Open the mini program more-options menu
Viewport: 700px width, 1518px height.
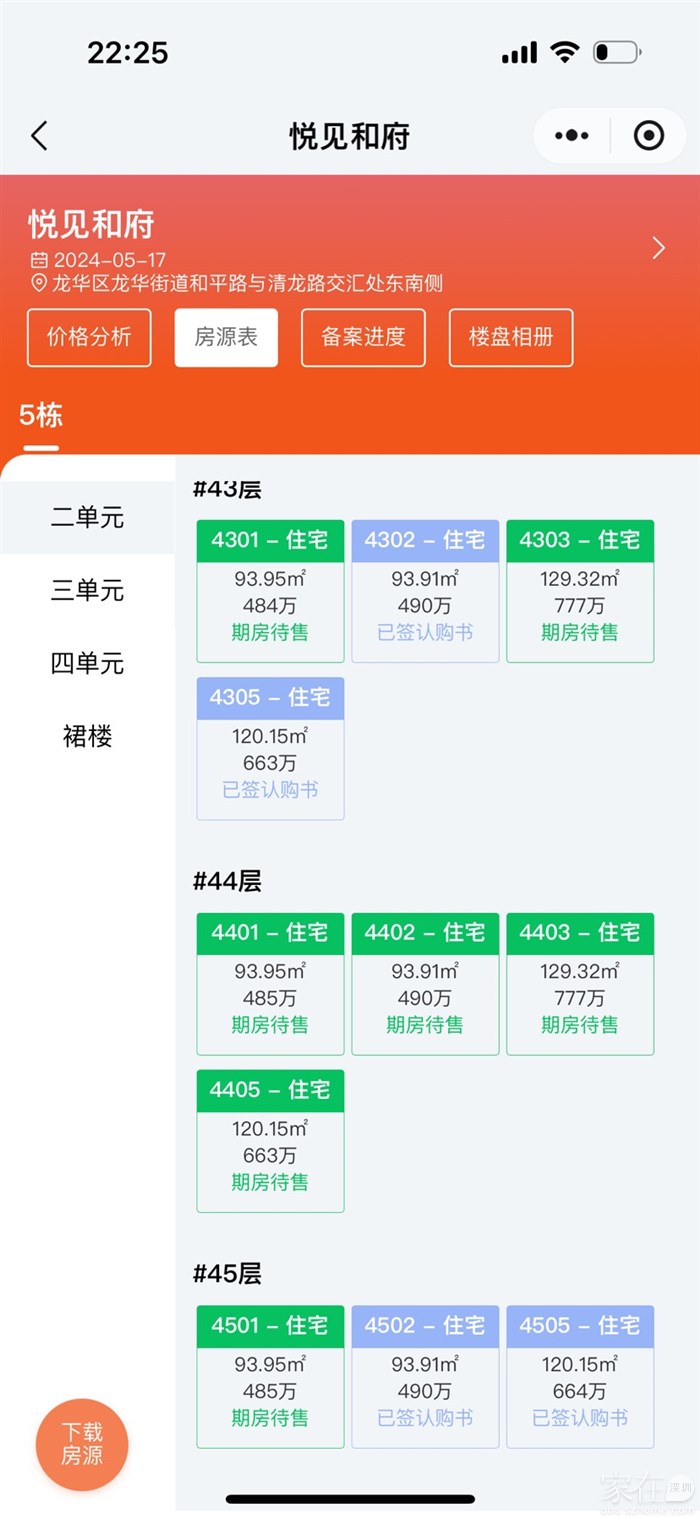click(571, 136)
